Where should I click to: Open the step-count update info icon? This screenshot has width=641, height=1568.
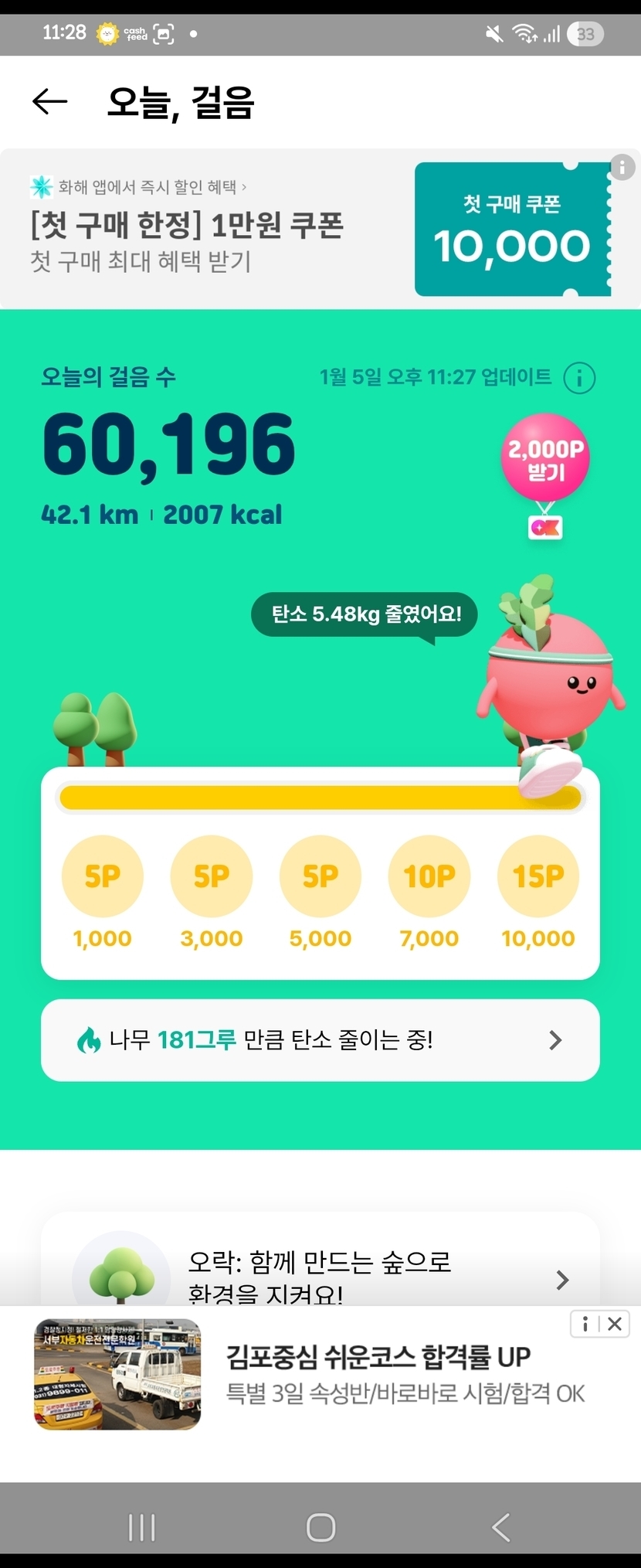[x=579, y=378]
